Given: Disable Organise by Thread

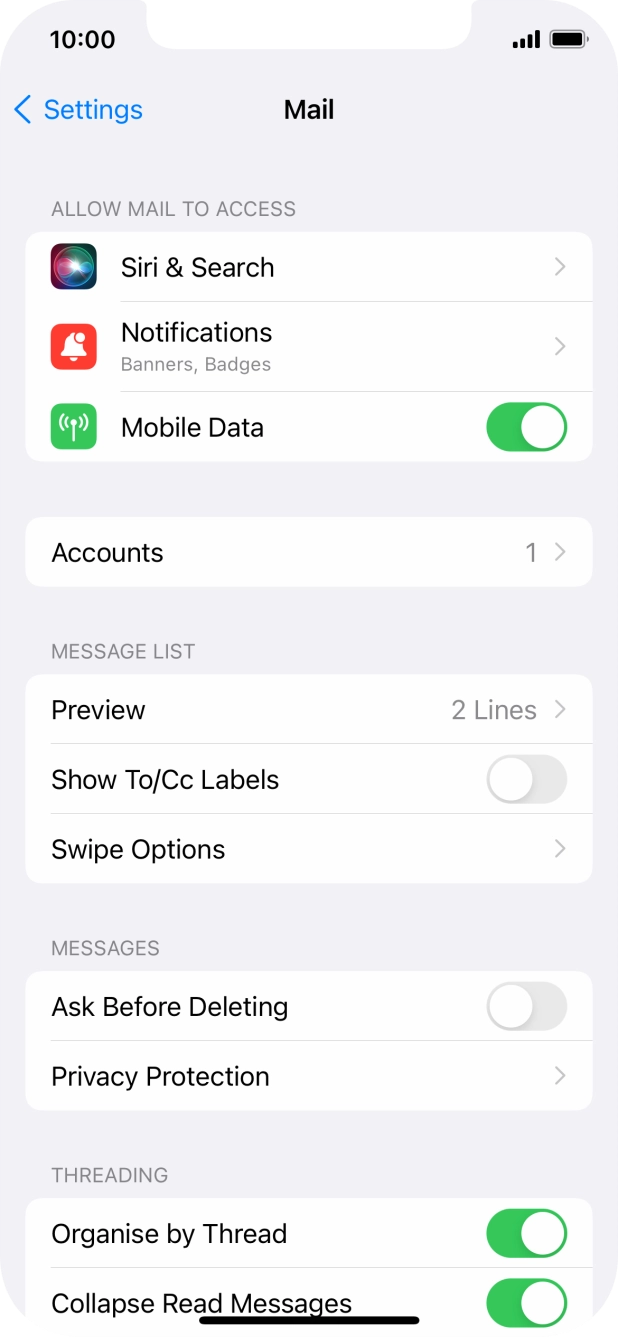Looking at the screenshot, I should (x=526, y=1233).
